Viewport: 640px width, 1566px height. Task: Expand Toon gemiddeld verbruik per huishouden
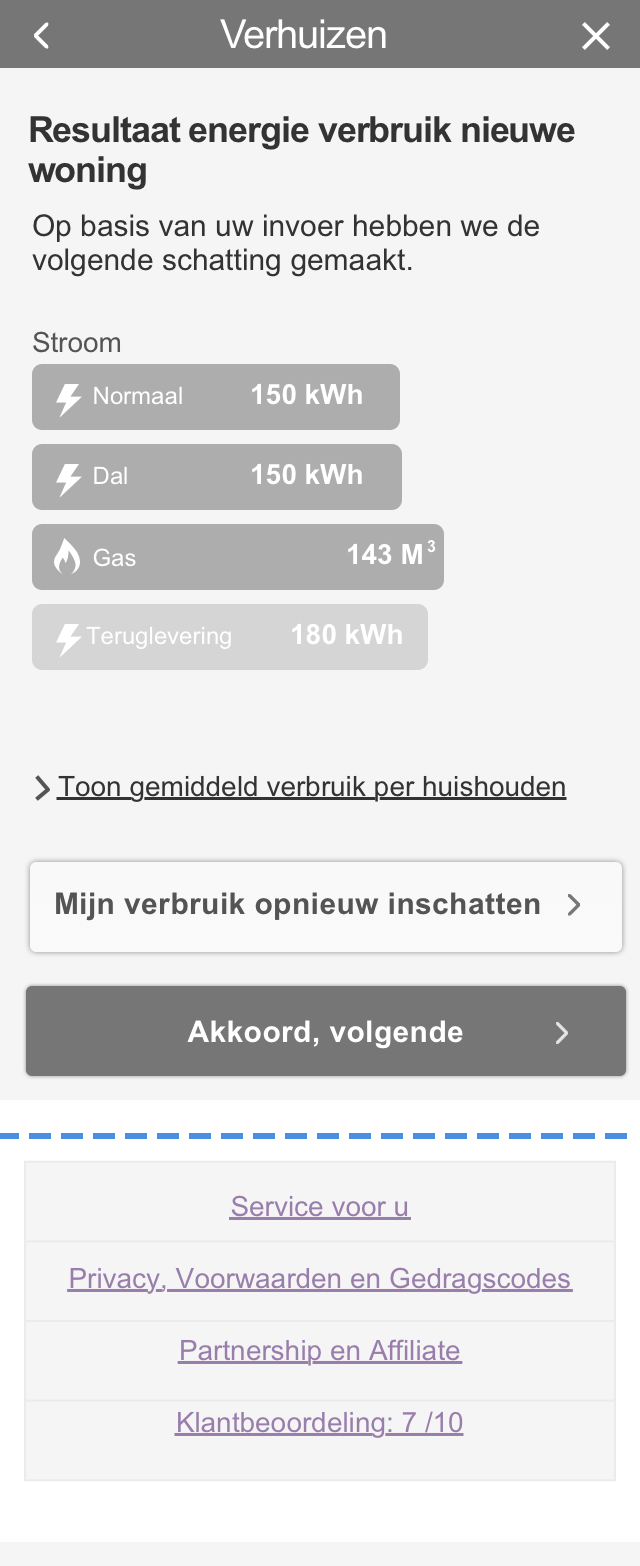pos(311,787)
